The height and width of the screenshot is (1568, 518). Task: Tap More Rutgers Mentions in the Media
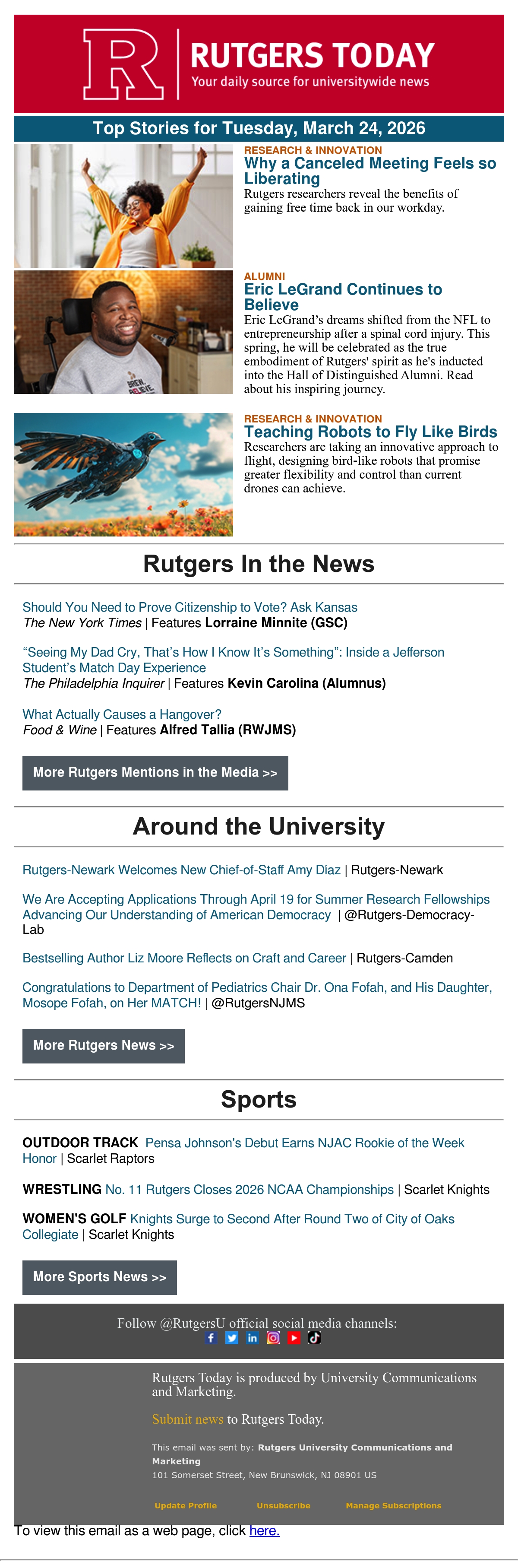click(x=155, y=773)
